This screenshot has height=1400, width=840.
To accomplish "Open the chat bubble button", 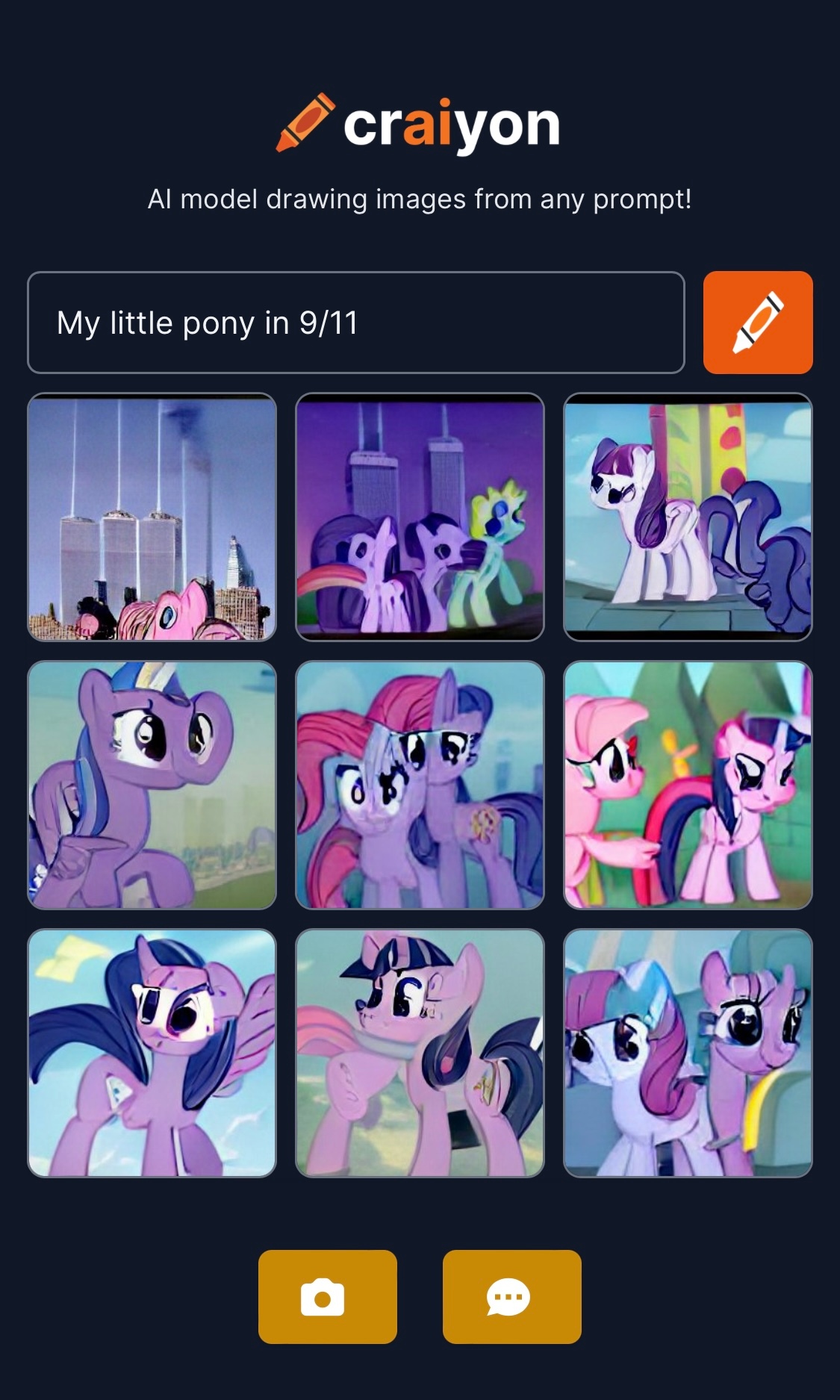I will 511,1296.
